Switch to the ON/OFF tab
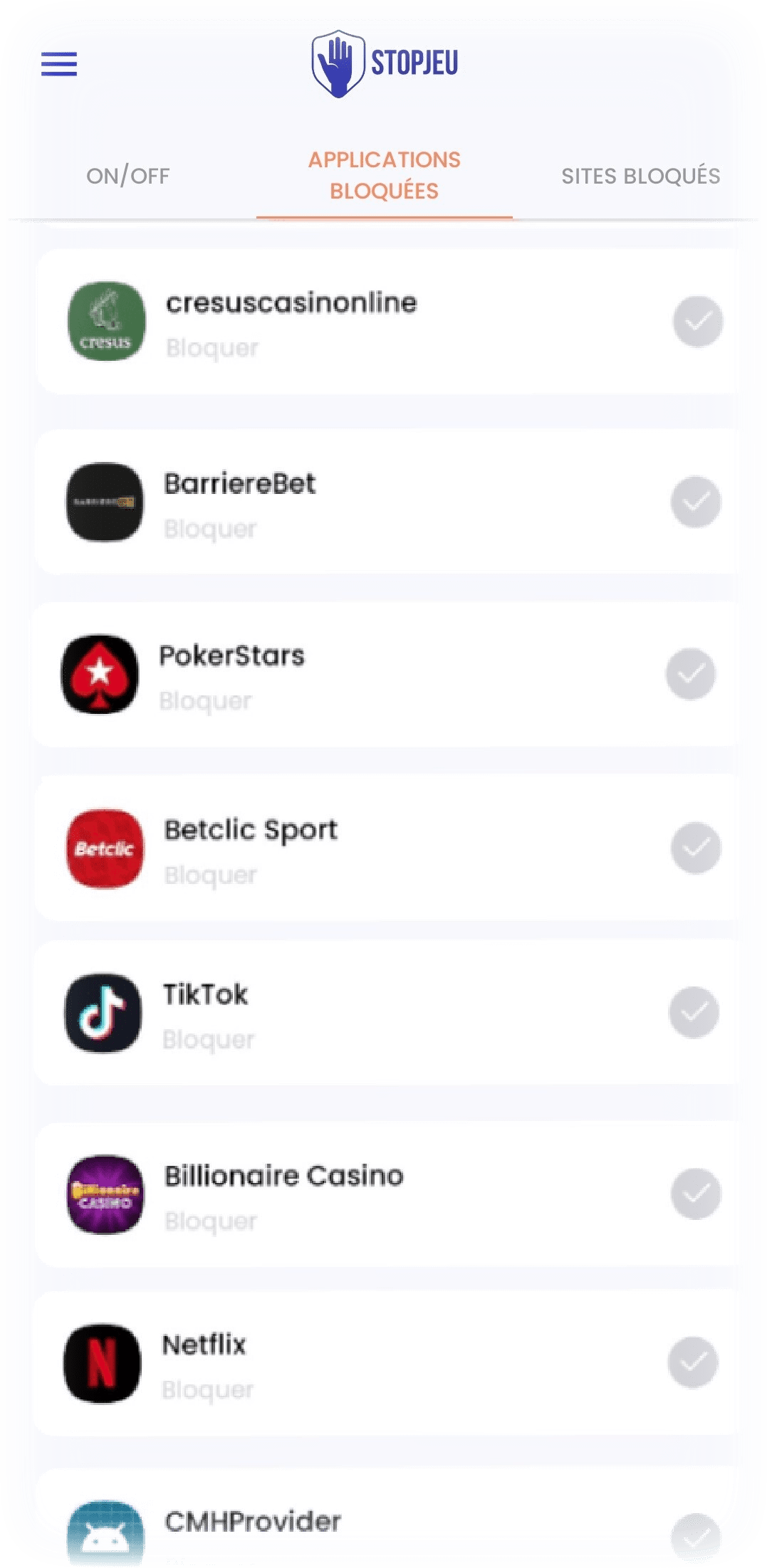767x1568 pixels. pos(128,176)
